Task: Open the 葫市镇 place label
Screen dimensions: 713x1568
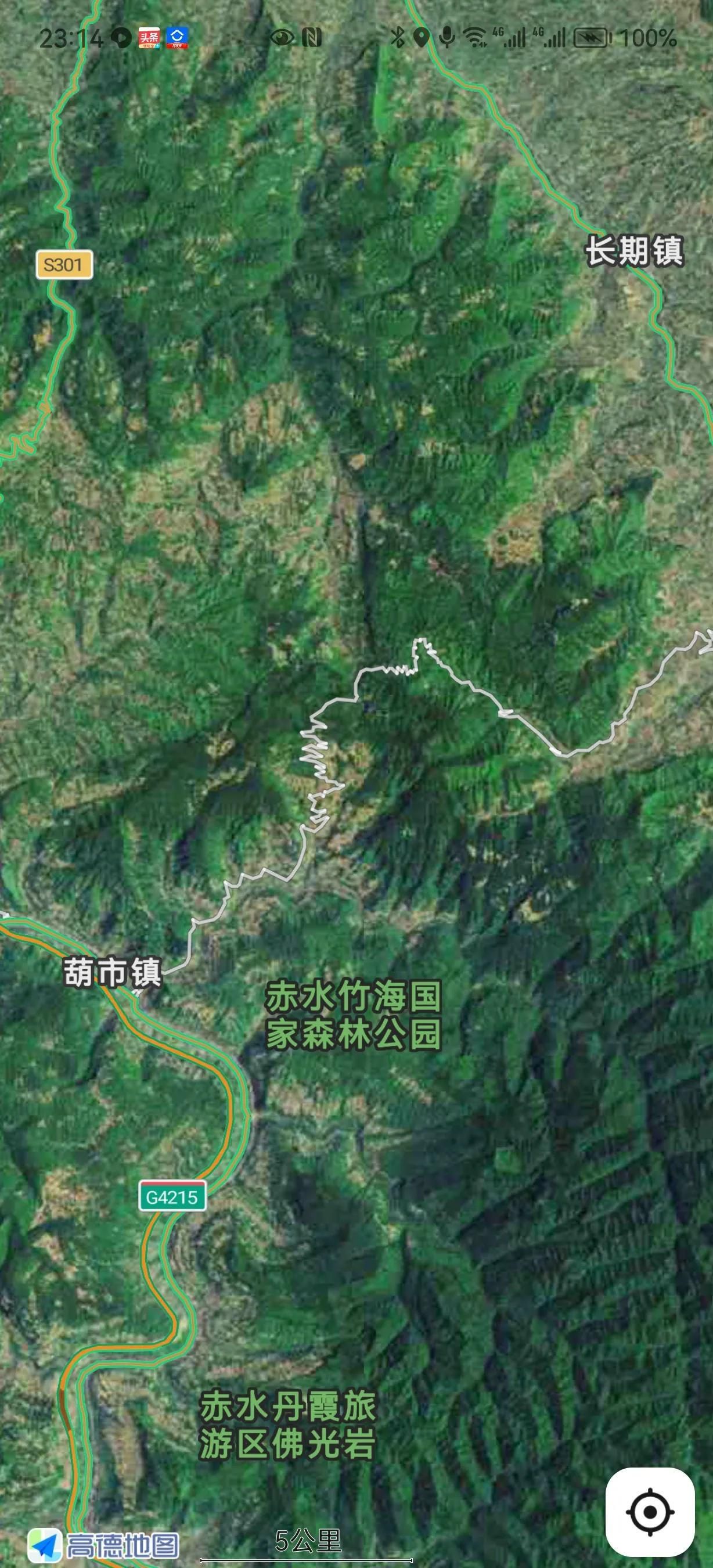Action: click(x=113, y=972)
